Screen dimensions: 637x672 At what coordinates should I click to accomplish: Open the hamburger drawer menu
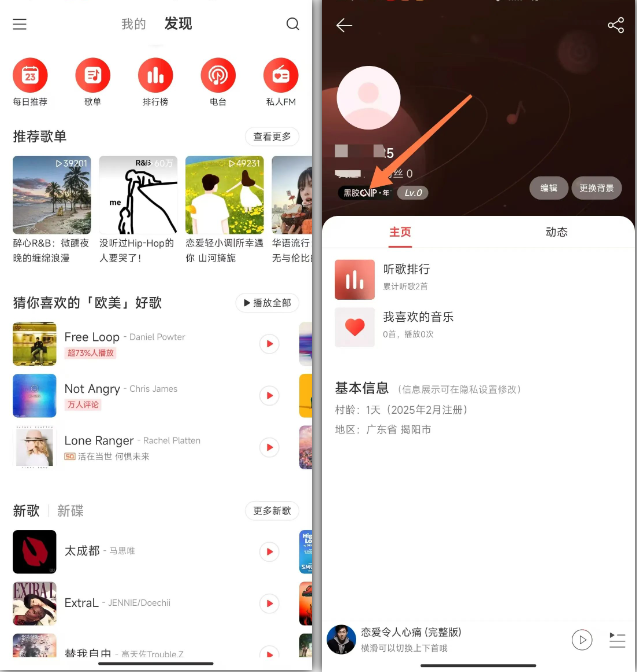(x=20, y=25)
